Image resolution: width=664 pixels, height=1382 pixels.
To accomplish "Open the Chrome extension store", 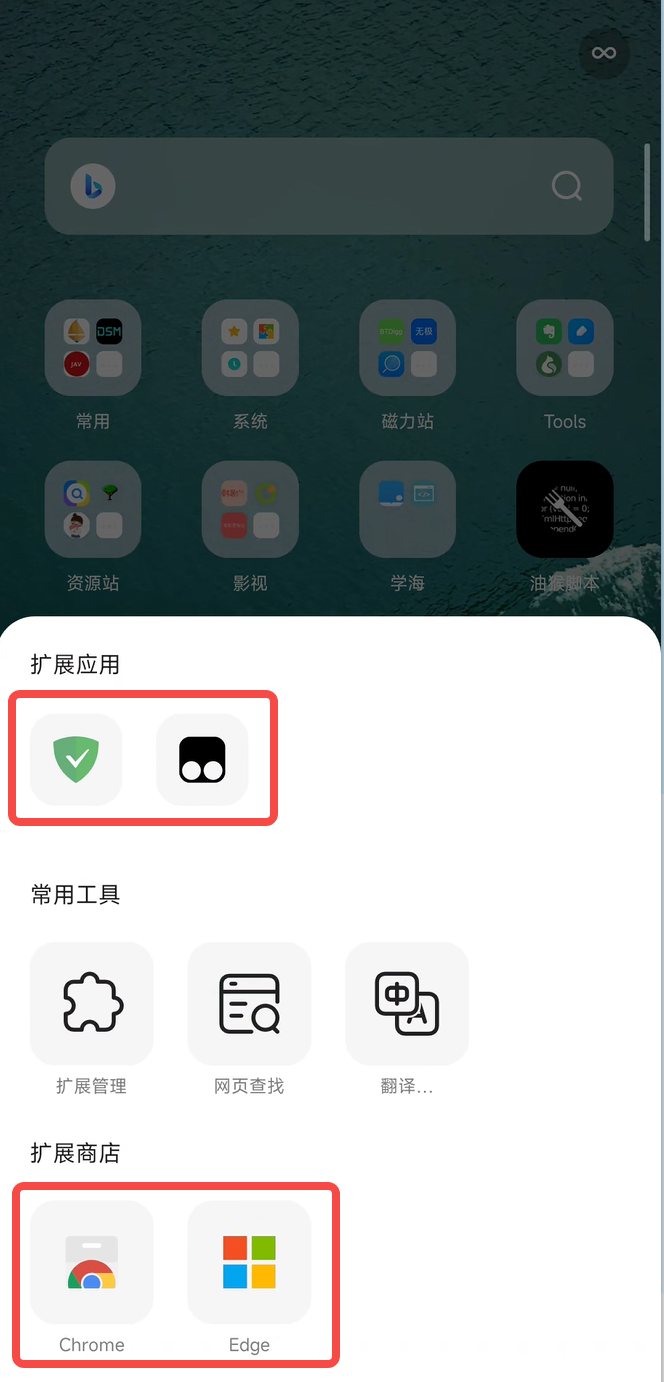I will [x=92, y=1262].
